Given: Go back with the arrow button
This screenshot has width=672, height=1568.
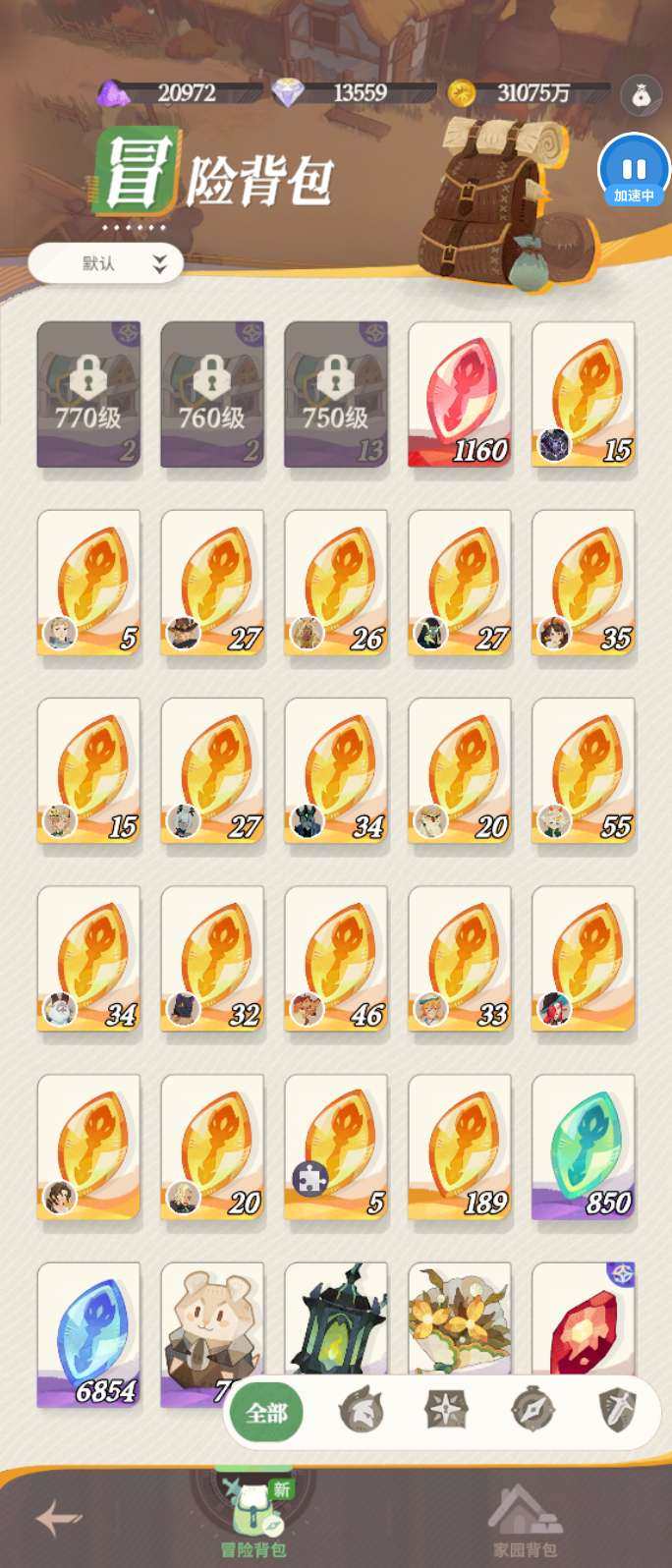Looking at the screenshot, I should 59,1519.
